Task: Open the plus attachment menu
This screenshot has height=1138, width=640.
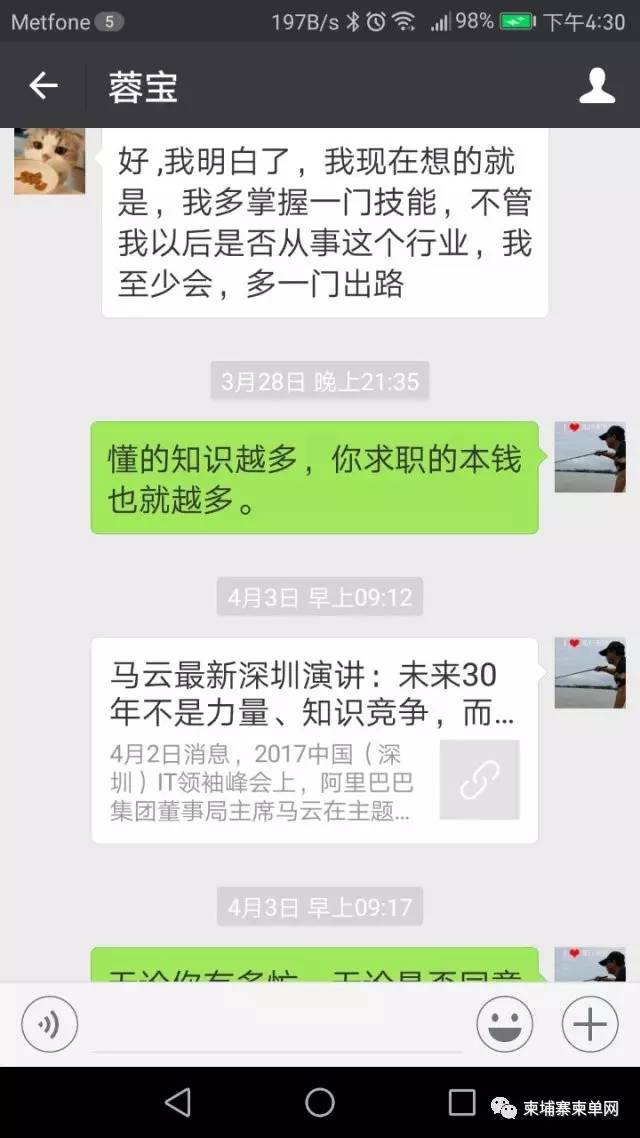Action: point(590,1024)
